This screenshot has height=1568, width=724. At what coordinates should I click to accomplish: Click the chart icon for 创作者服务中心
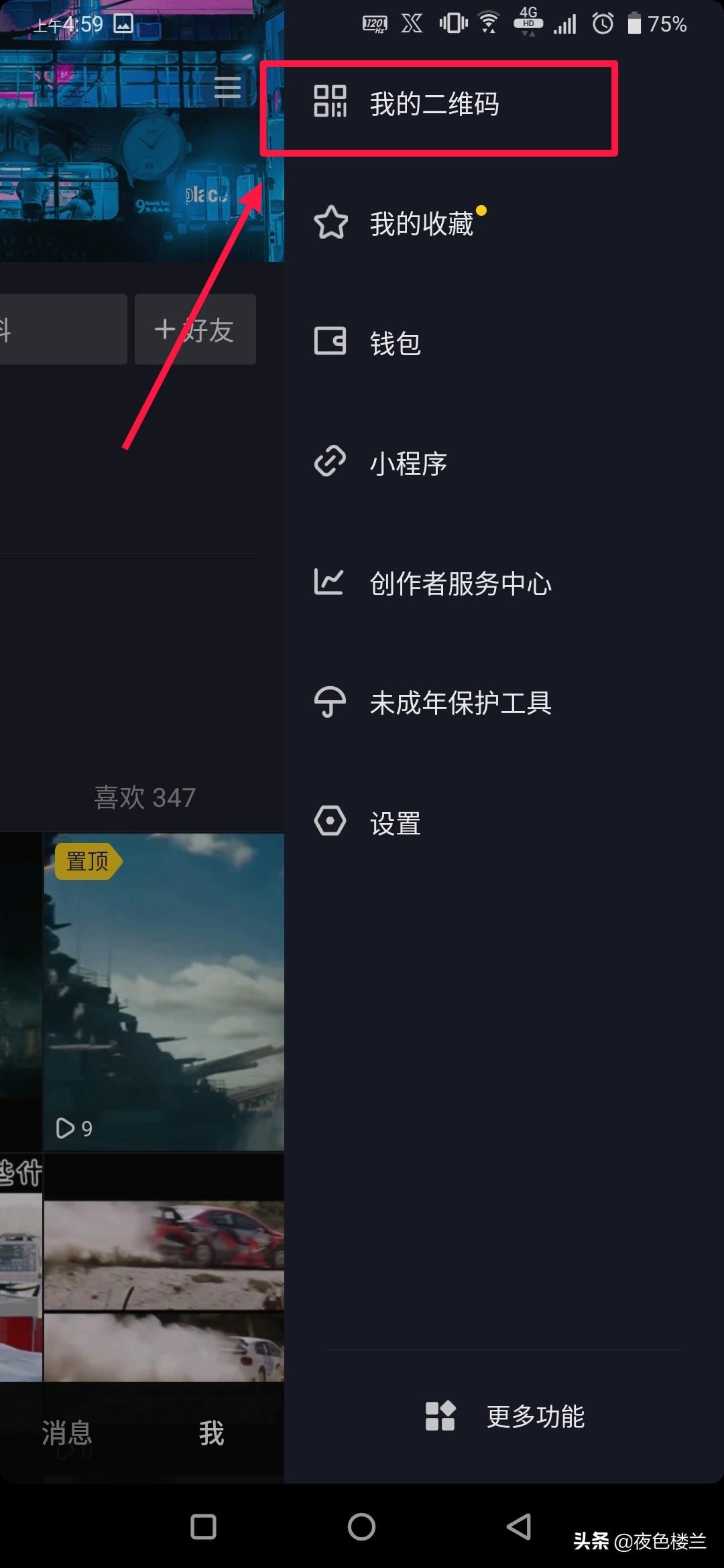pyautogui.click(x=328, y=583)
